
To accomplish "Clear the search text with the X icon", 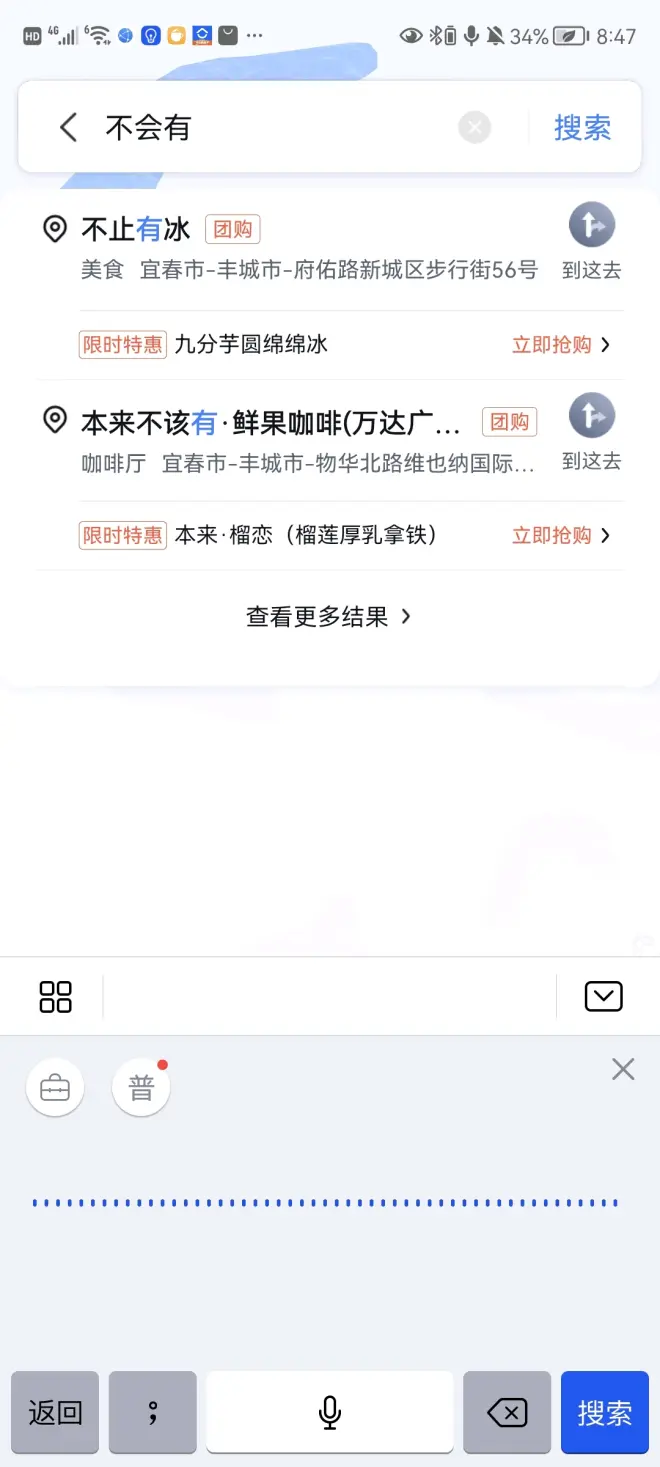I will [x=475, y=127].
